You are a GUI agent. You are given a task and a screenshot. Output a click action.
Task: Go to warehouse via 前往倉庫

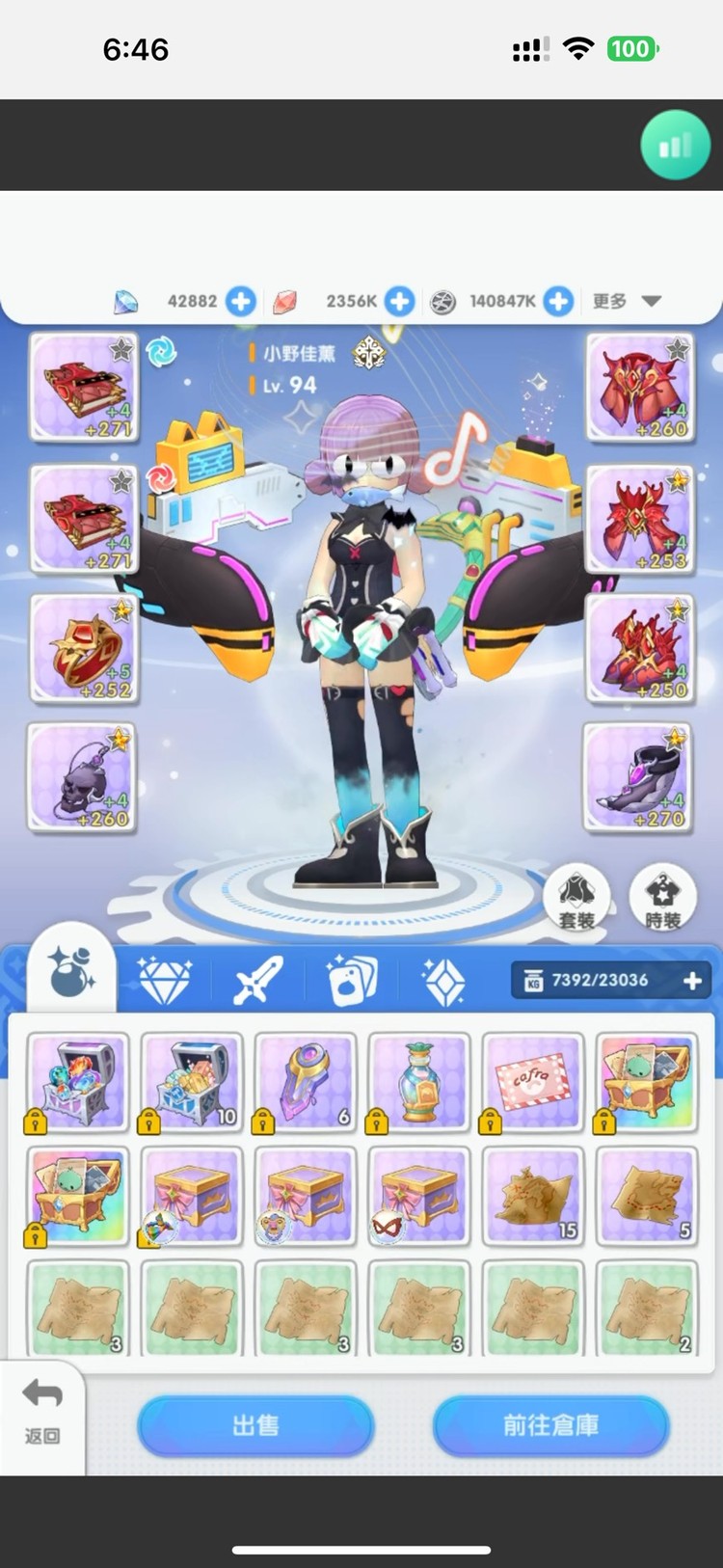tap(550, 1425)
